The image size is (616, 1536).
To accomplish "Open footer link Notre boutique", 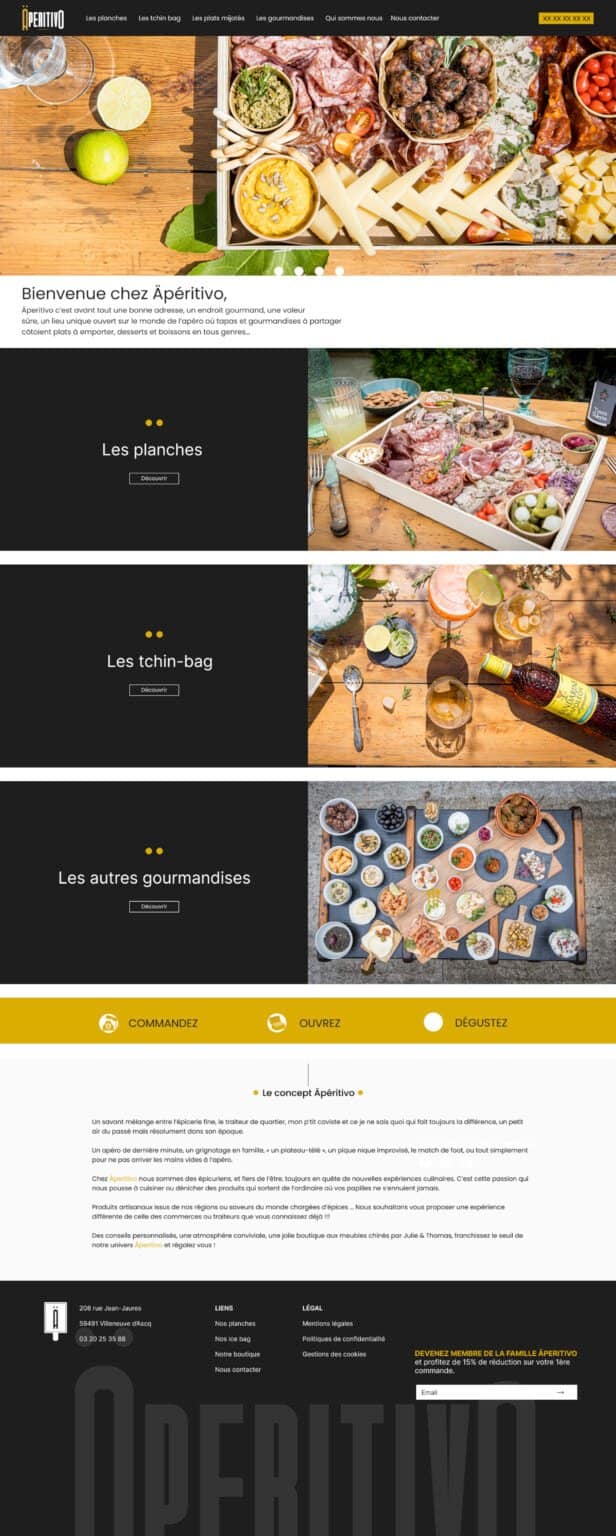I will click(x=237, y=1354).
